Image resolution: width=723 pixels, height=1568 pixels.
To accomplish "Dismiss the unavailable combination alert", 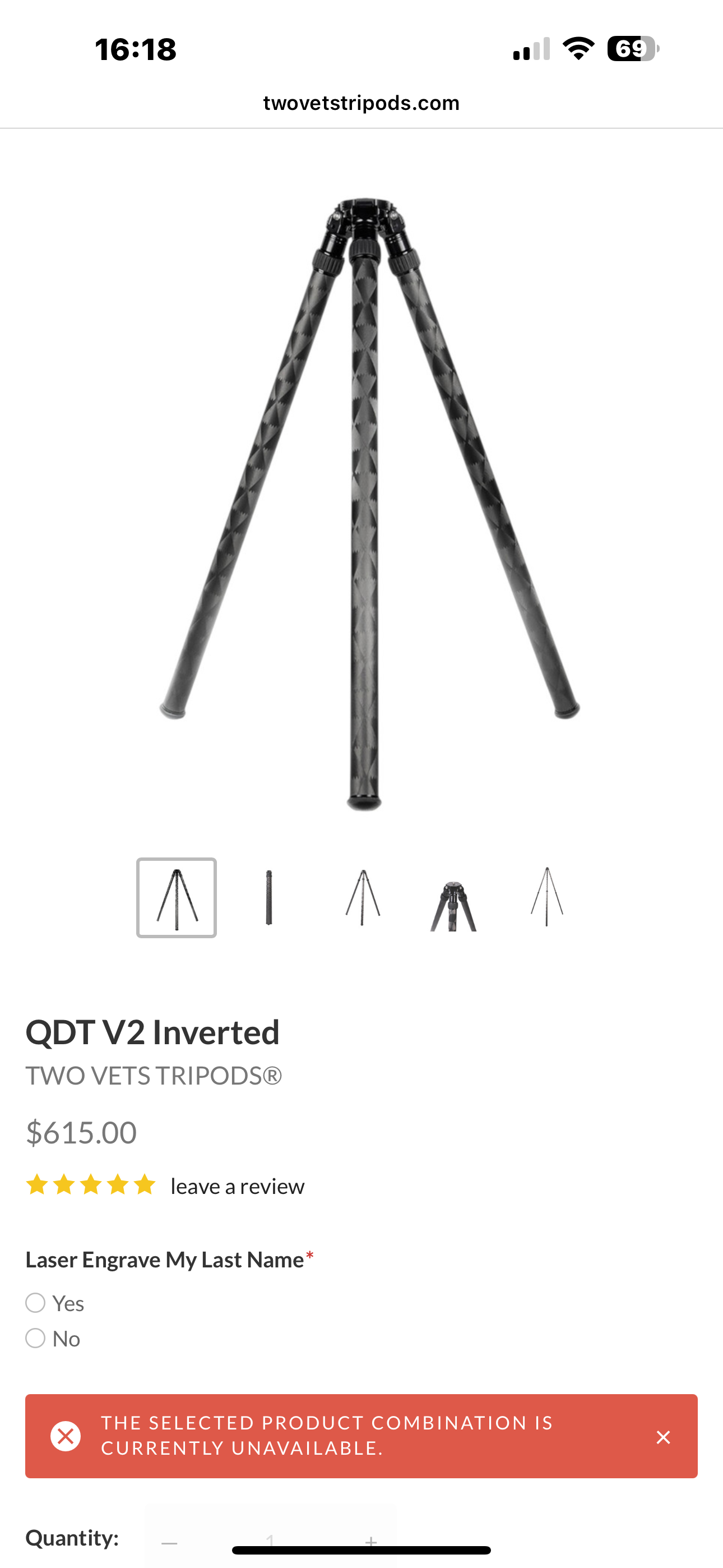I will tap(664, 1437).
